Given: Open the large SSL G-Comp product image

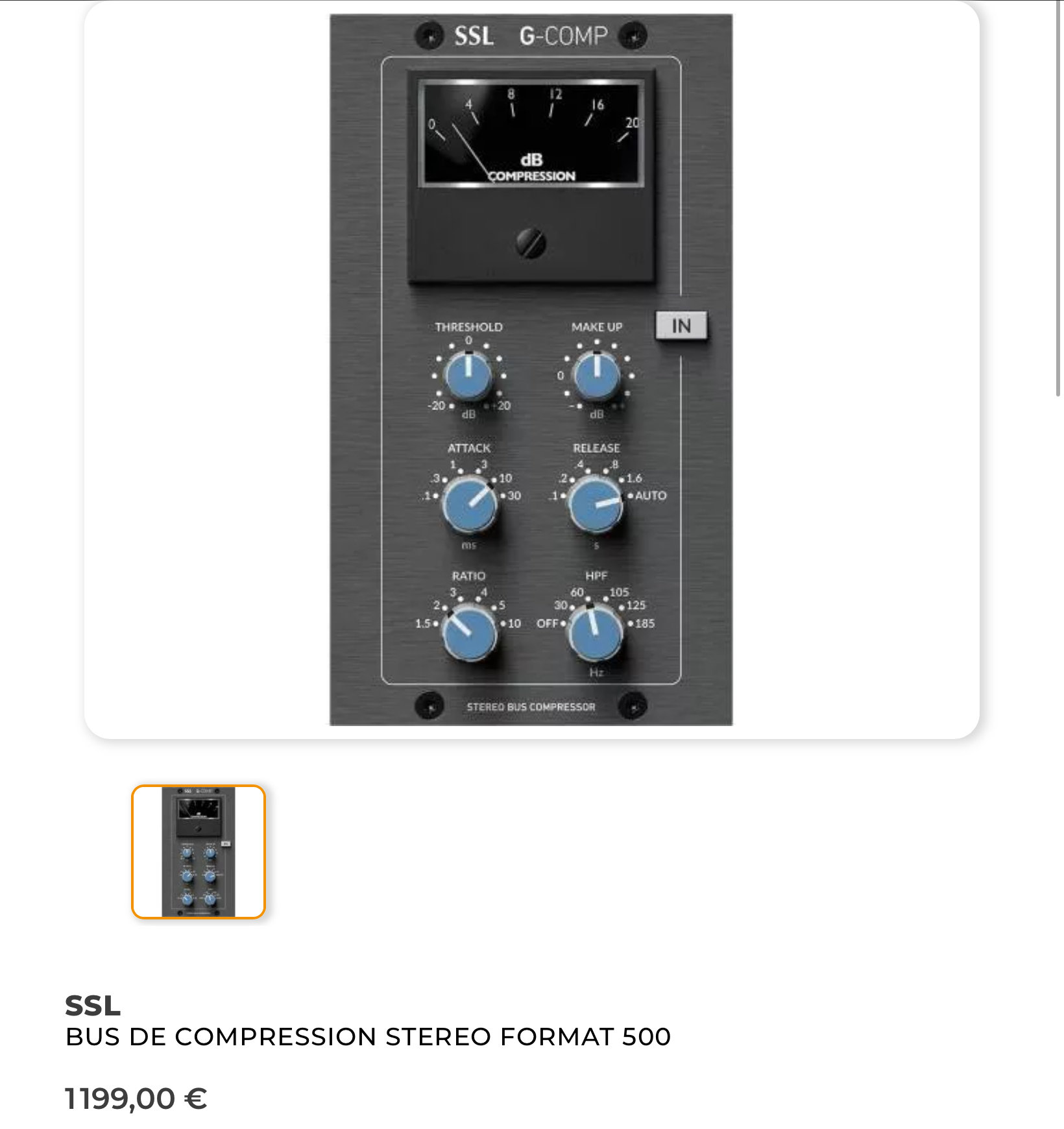Looking at the screenshot, I should [531, 370].
